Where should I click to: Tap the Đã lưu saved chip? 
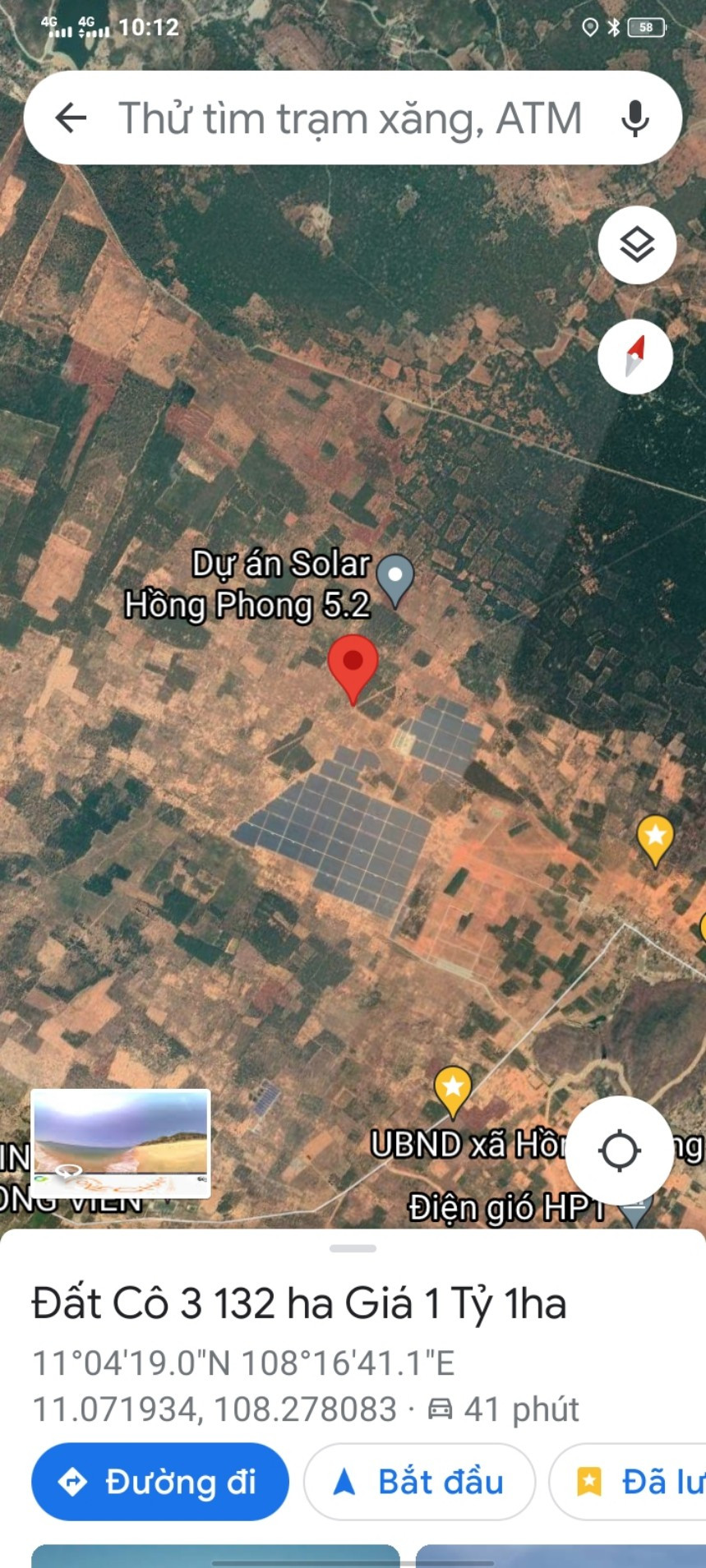coord(628,1482)
